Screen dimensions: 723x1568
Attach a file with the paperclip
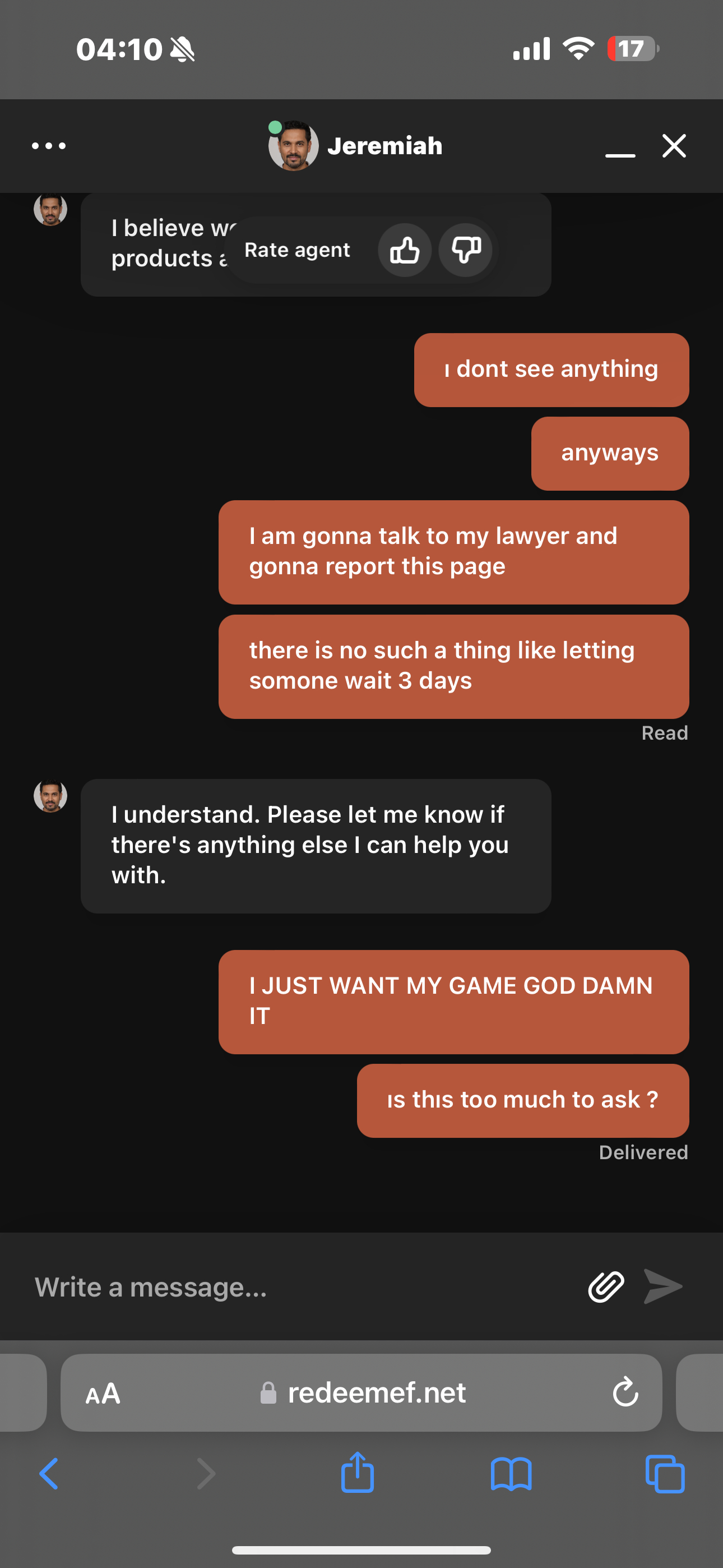pyautogui.click(x=605, y=1287)
